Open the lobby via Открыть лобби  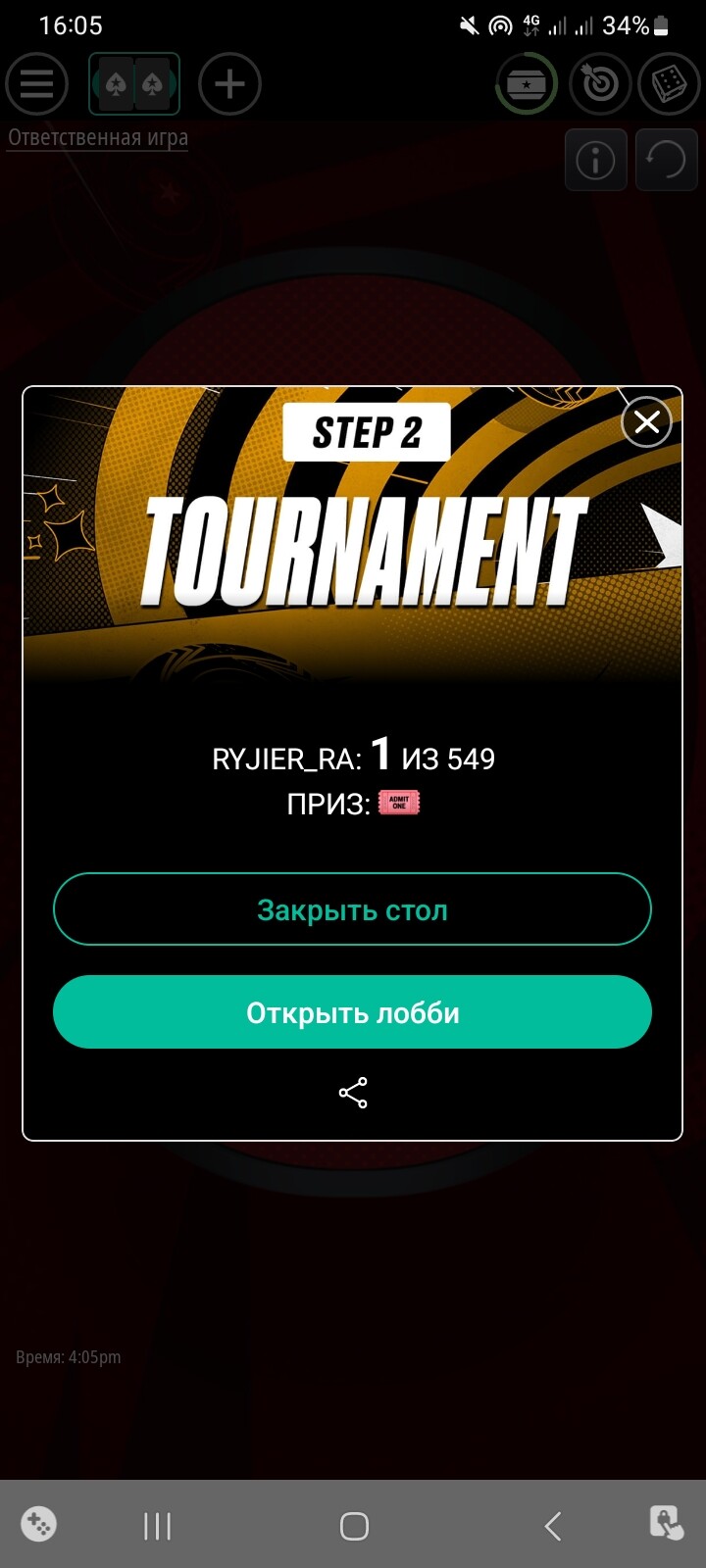[352, 1012]
